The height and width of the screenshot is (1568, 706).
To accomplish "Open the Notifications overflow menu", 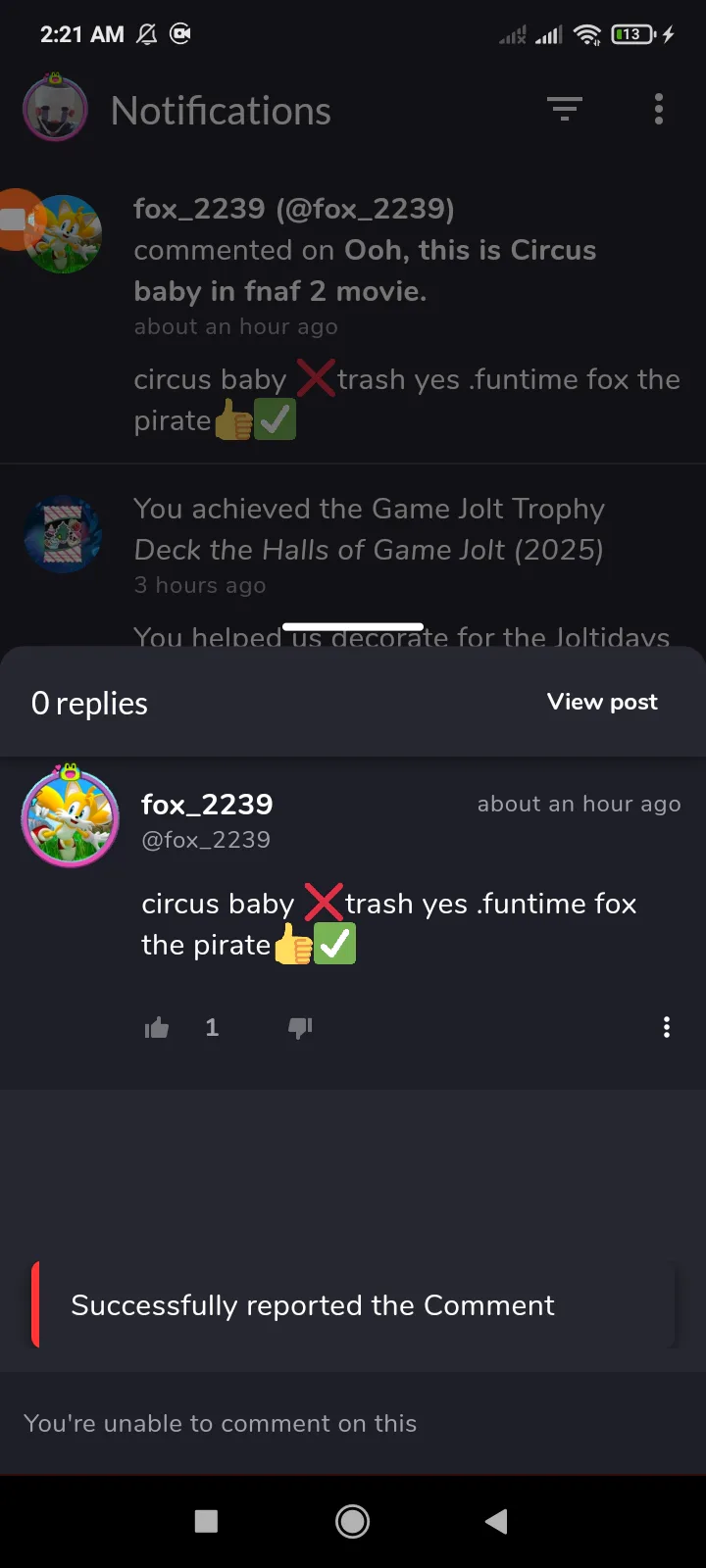I will 659,109.
